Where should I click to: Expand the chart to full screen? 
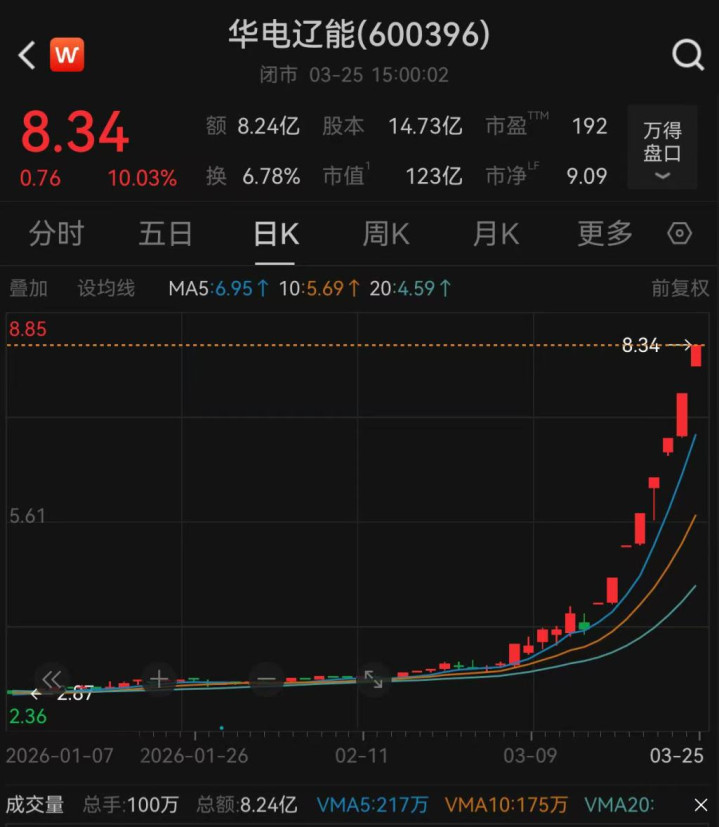pyautogui.click(x=373, y=679)
